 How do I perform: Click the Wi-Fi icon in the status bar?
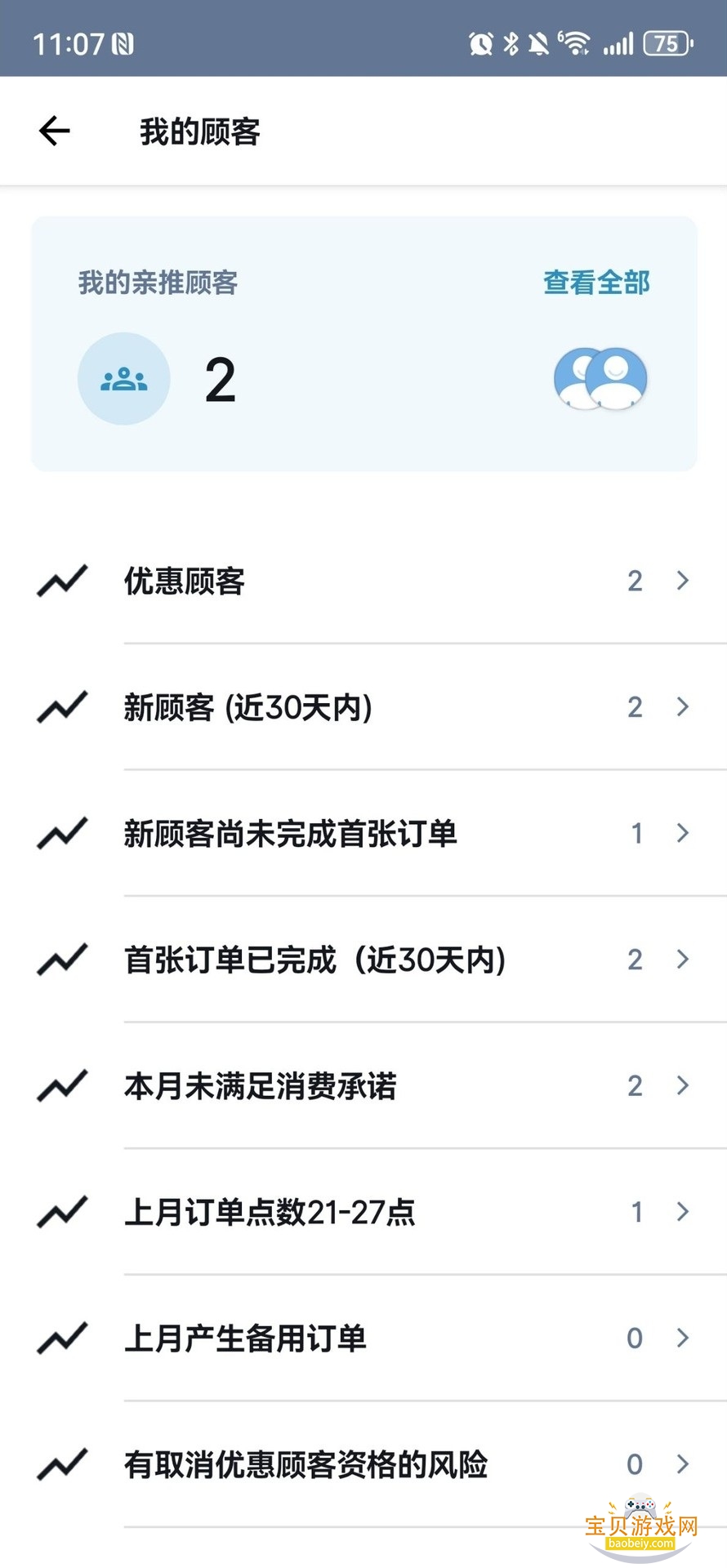tap(576, 43)
